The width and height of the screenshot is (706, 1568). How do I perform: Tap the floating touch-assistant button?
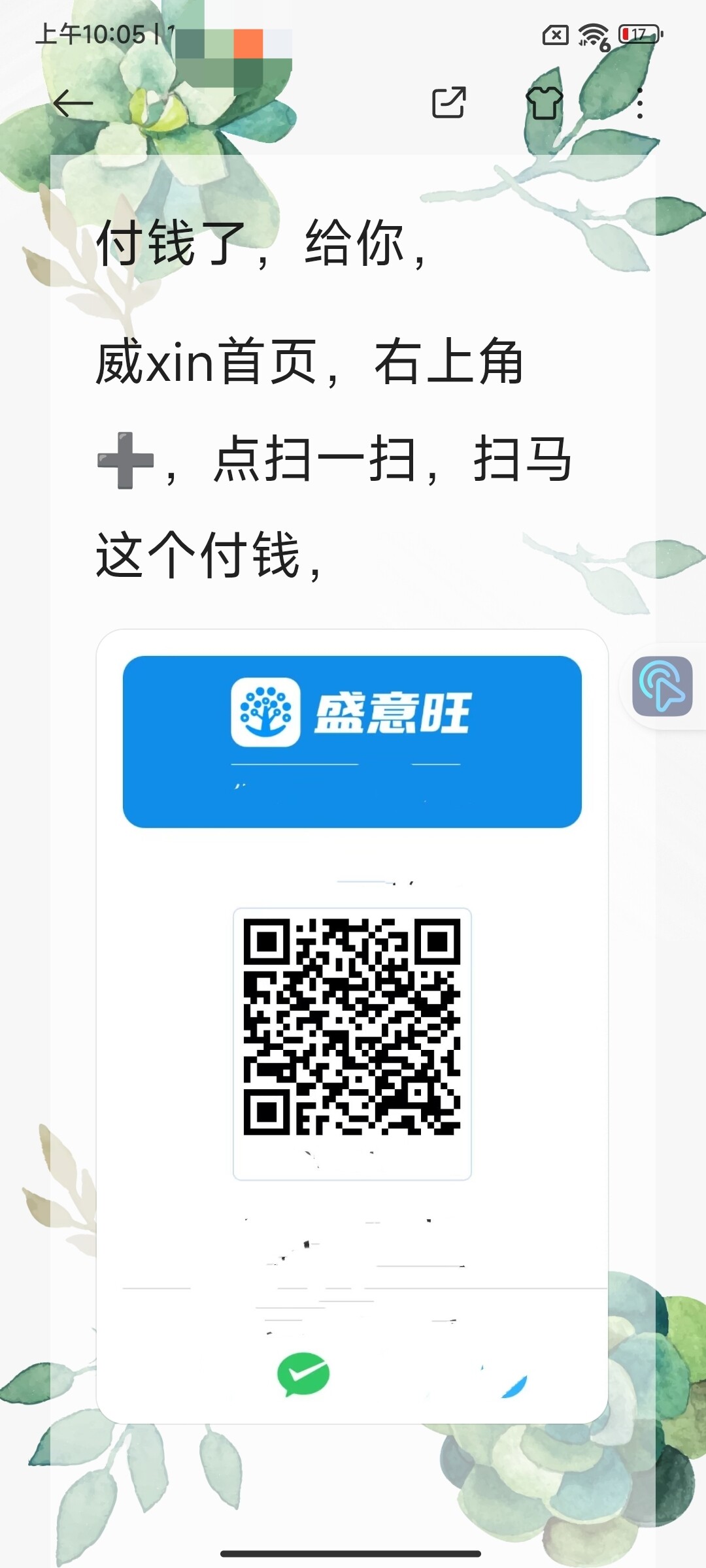[x=662, y=686]
